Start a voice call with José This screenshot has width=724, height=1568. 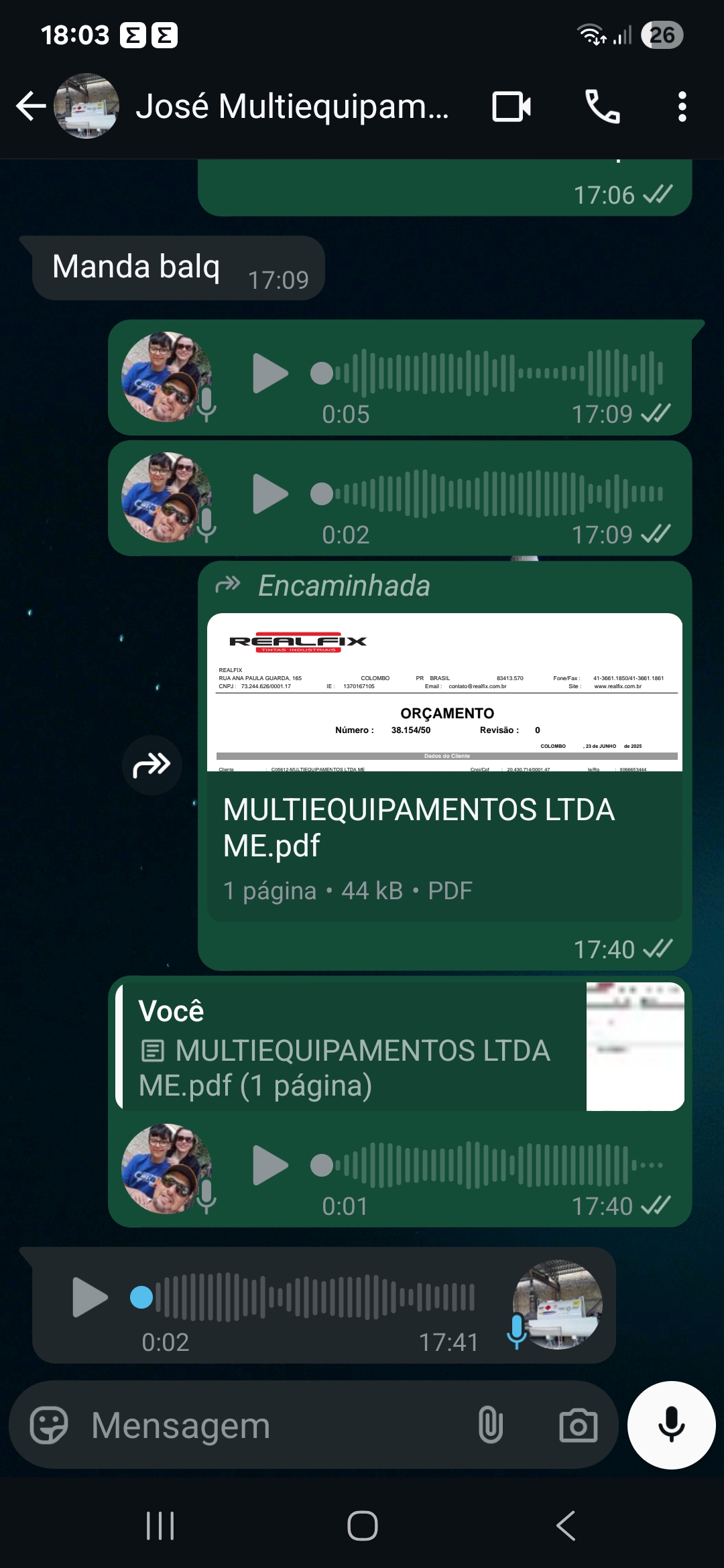tap(602, 106)
